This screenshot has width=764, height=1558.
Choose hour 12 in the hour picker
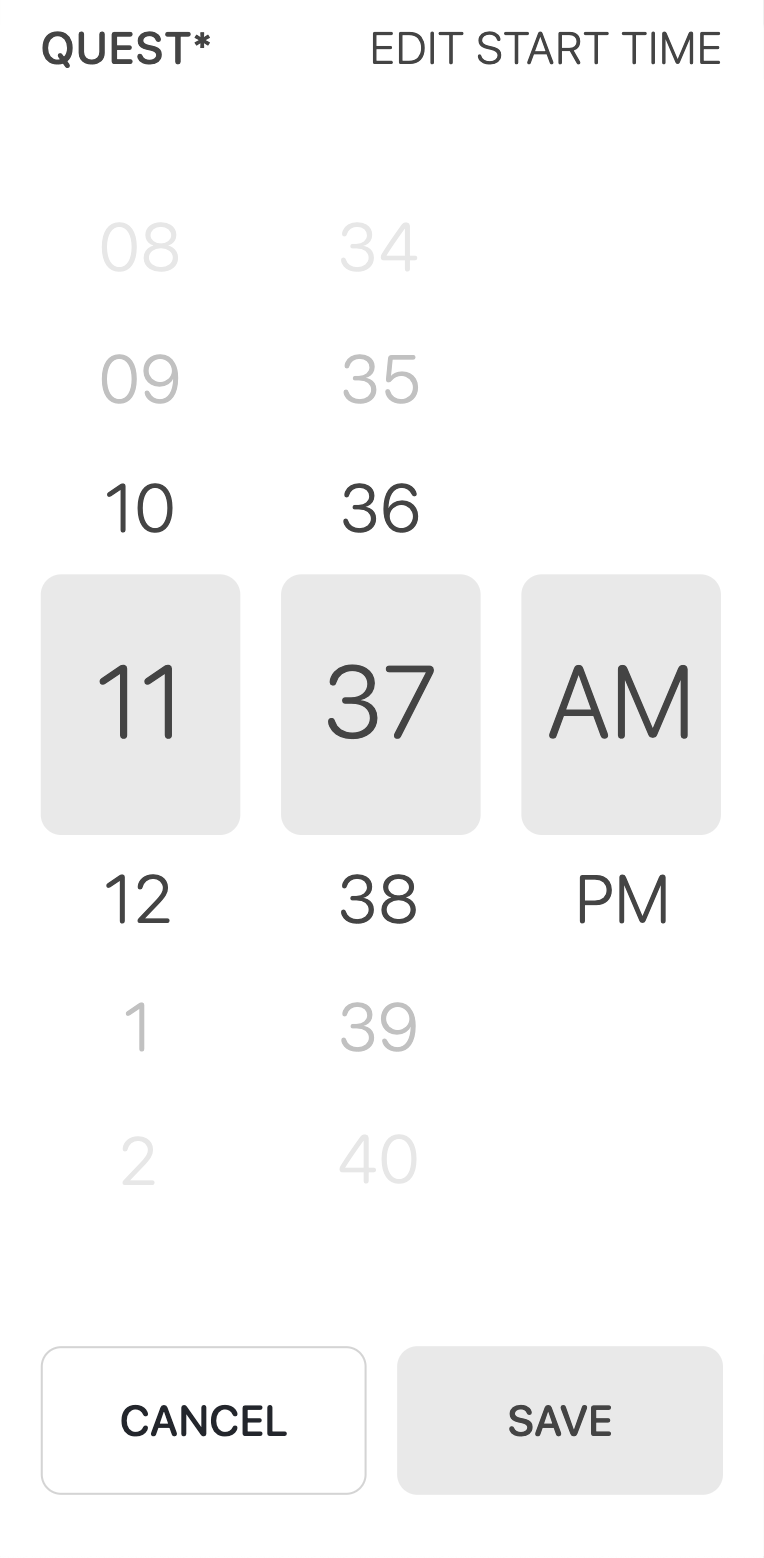click(x=138, y=900)
